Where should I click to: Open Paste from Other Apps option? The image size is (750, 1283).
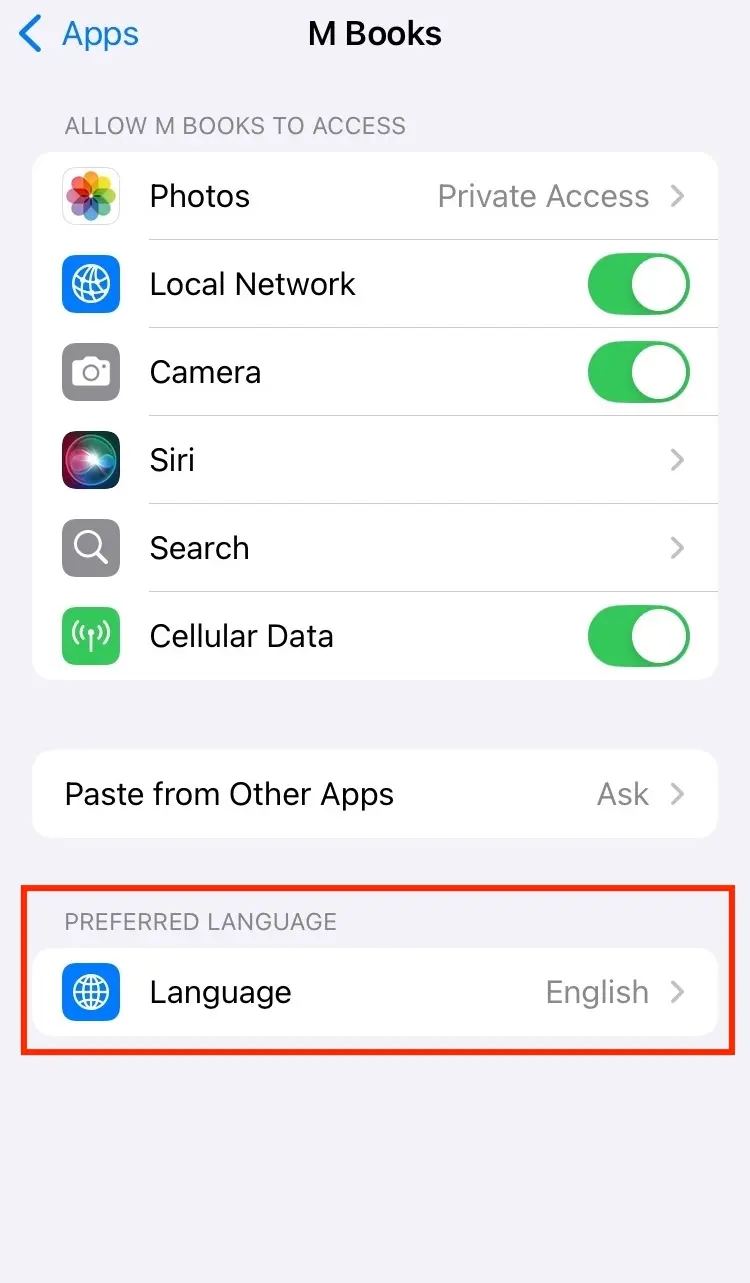coord(375,794)
